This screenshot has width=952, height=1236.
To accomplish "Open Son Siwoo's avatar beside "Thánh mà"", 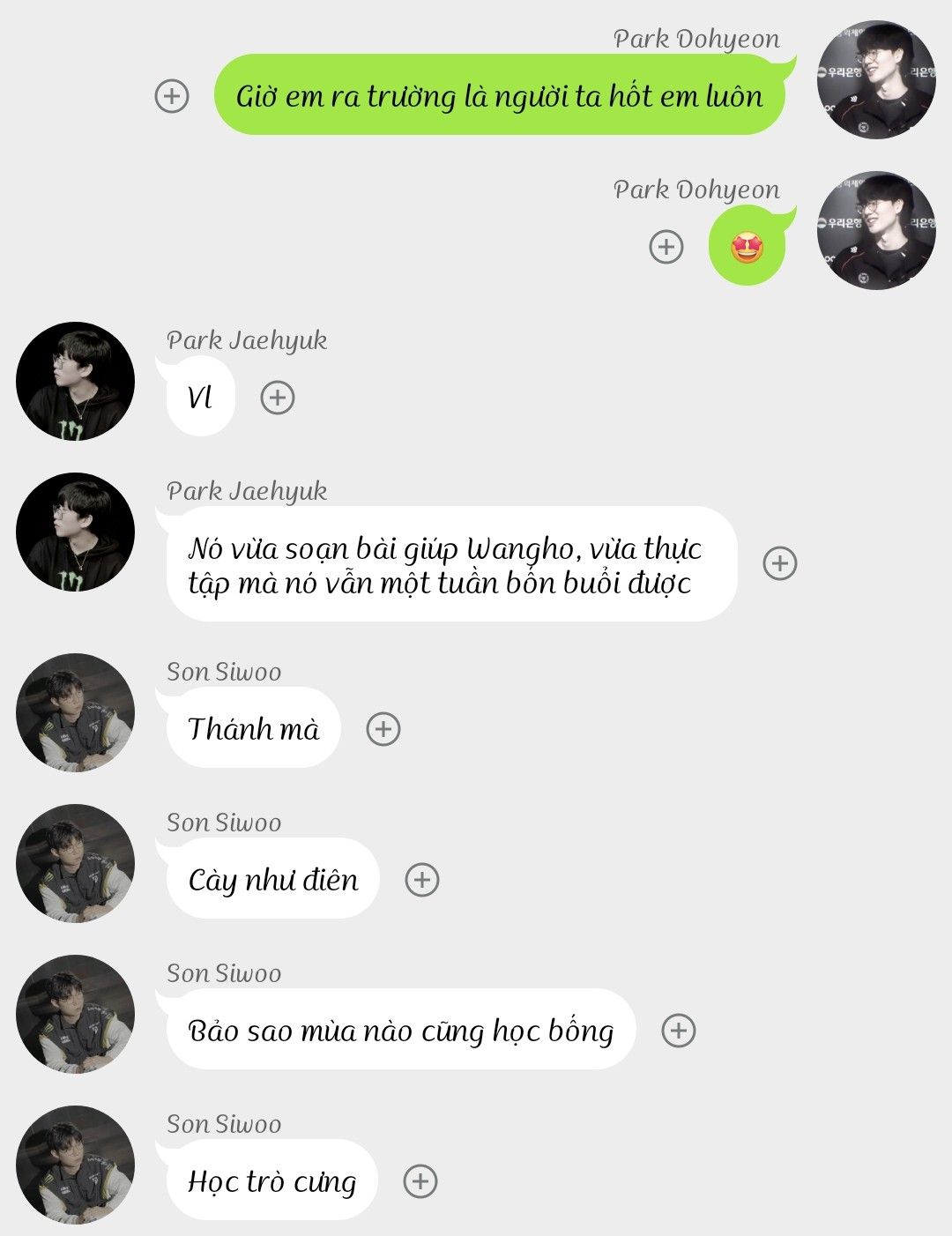I will tap(75, 712).
